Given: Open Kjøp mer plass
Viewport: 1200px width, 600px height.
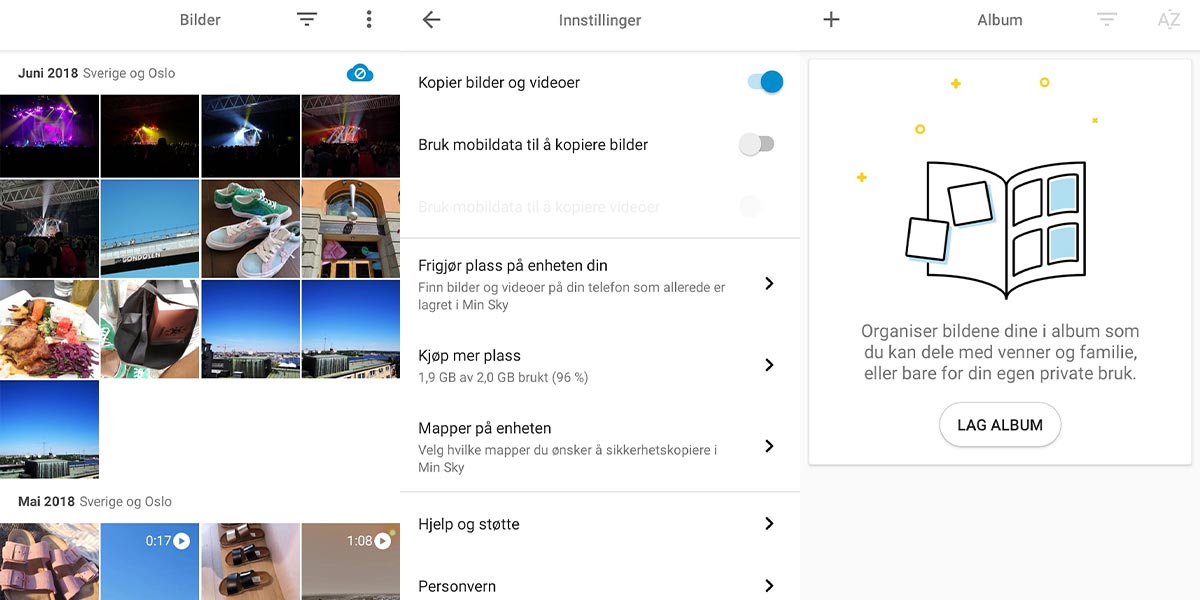Looking at the screenshot, I should 600,365.
